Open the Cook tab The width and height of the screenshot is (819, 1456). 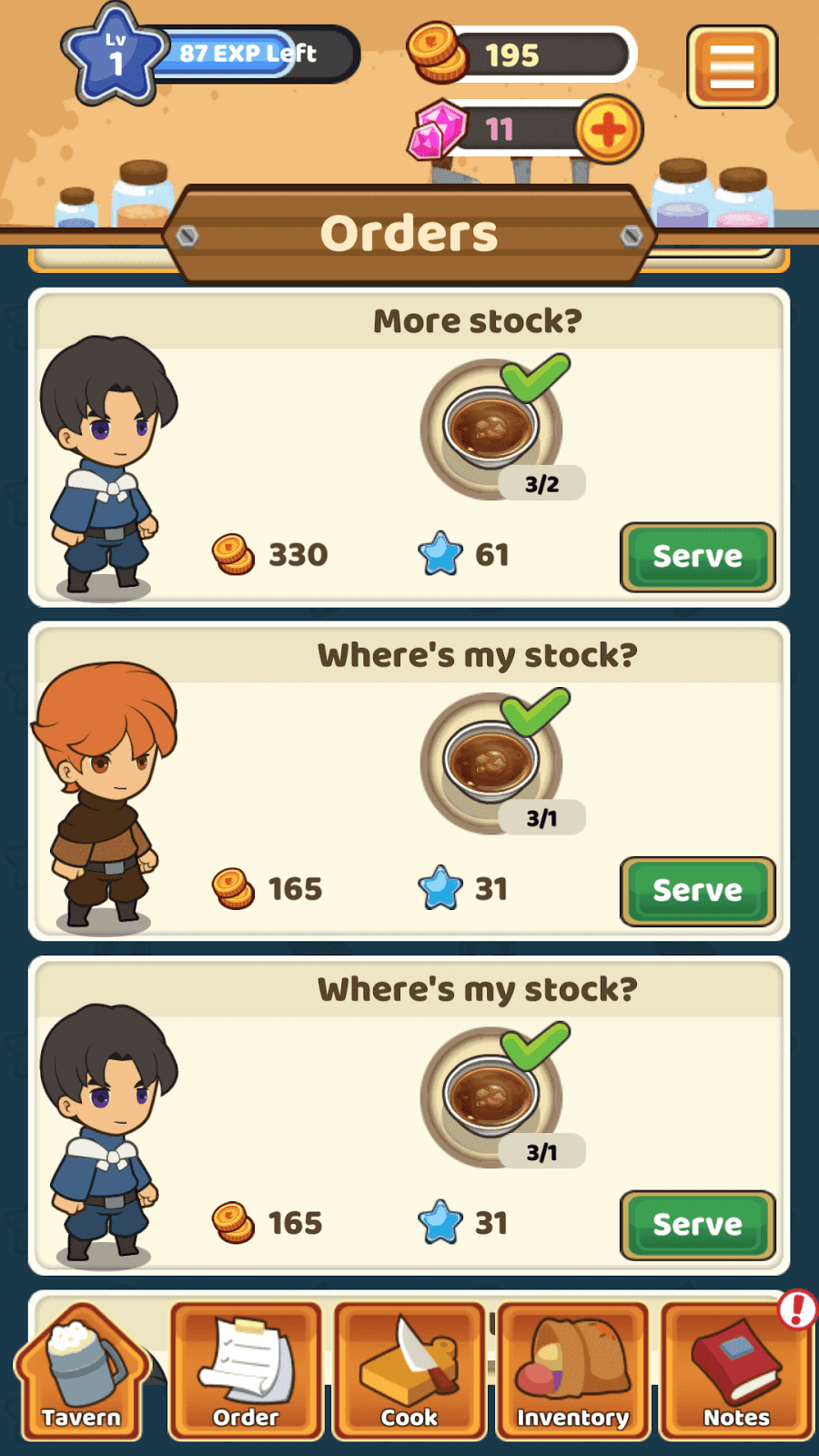[x=409, y=1372]
